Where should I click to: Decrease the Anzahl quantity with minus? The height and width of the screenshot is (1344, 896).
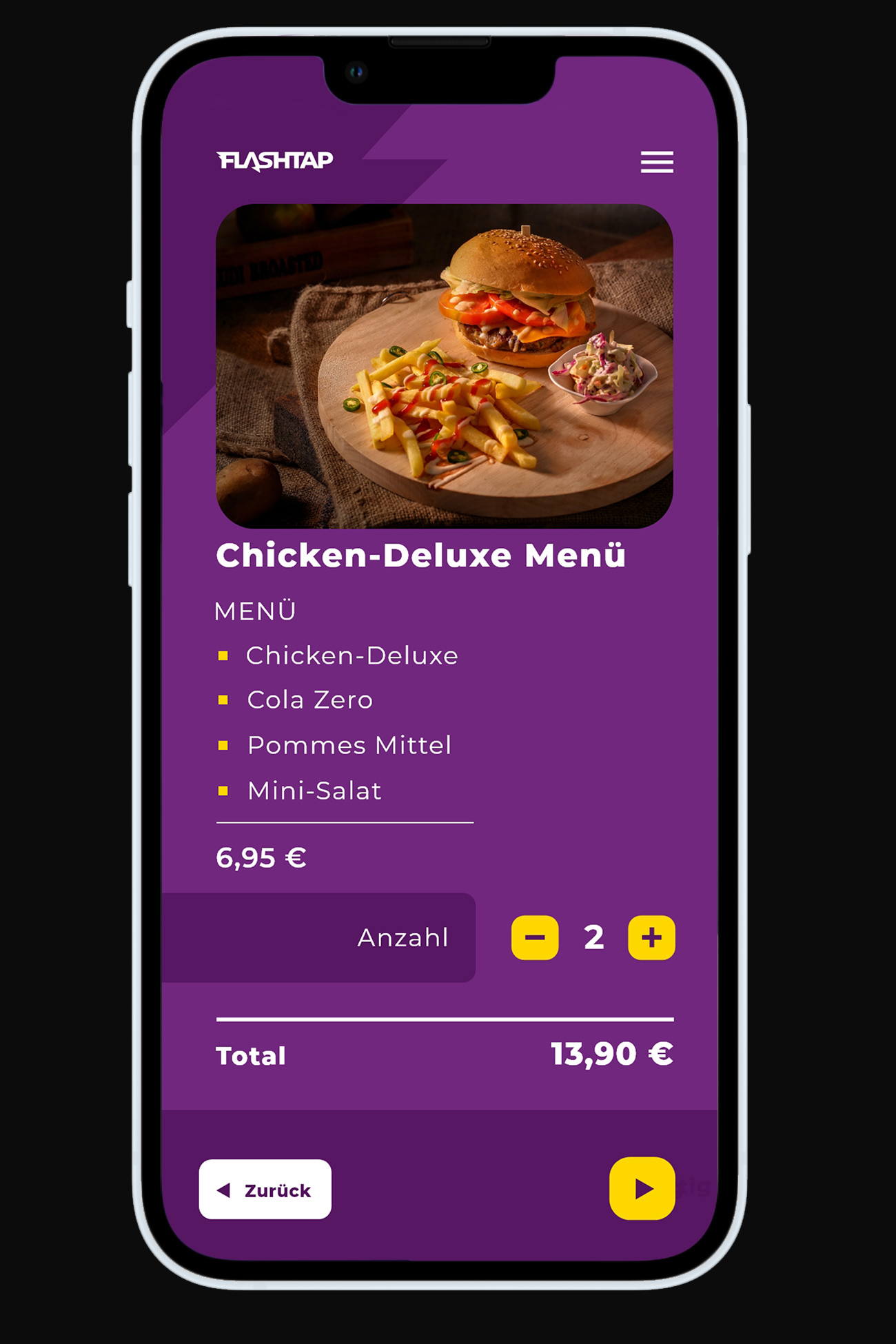pos(535,937)
